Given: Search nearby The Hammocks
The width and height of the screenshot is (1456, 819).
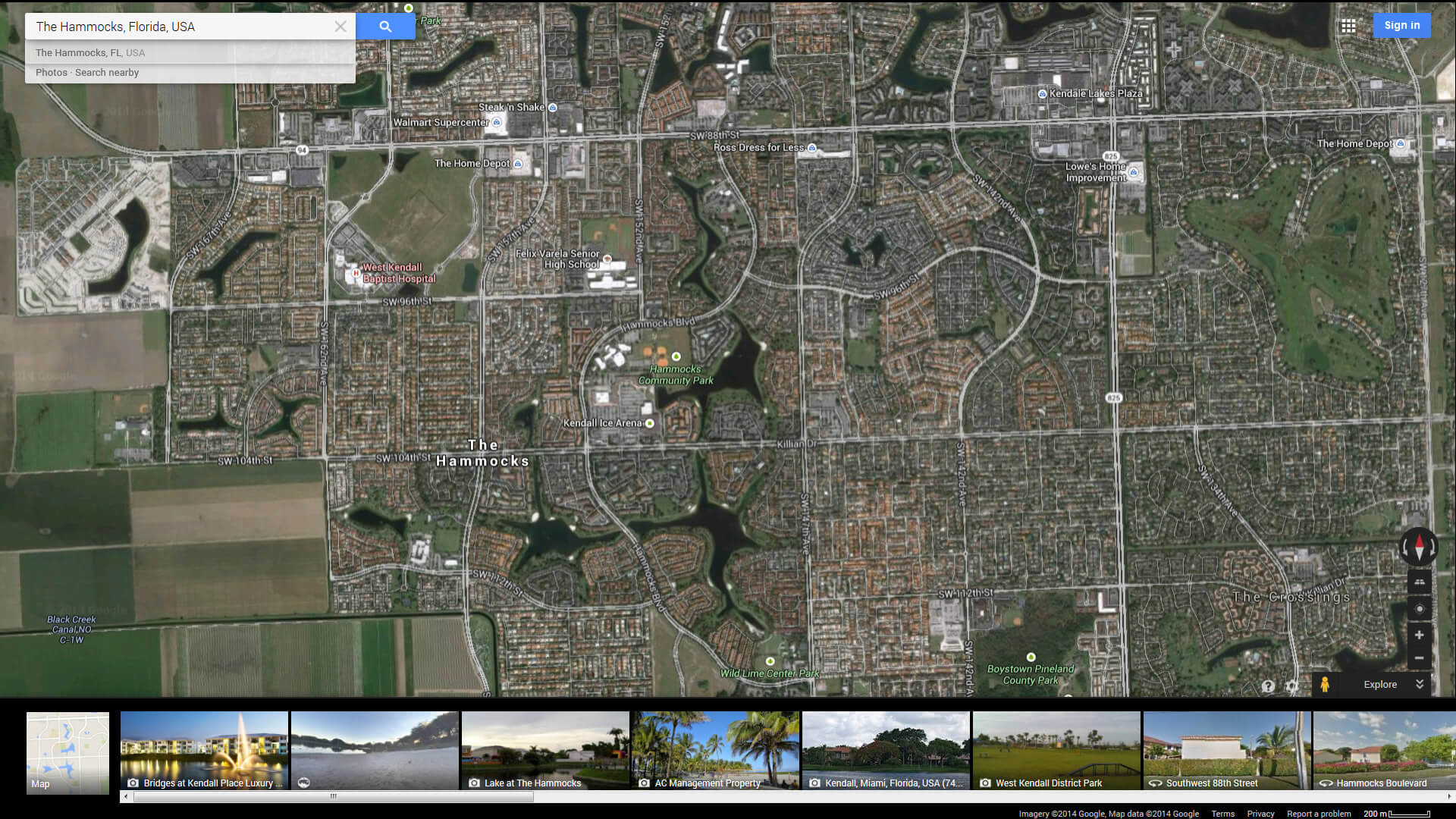Looking at the screenshot, I should point(107,73).
